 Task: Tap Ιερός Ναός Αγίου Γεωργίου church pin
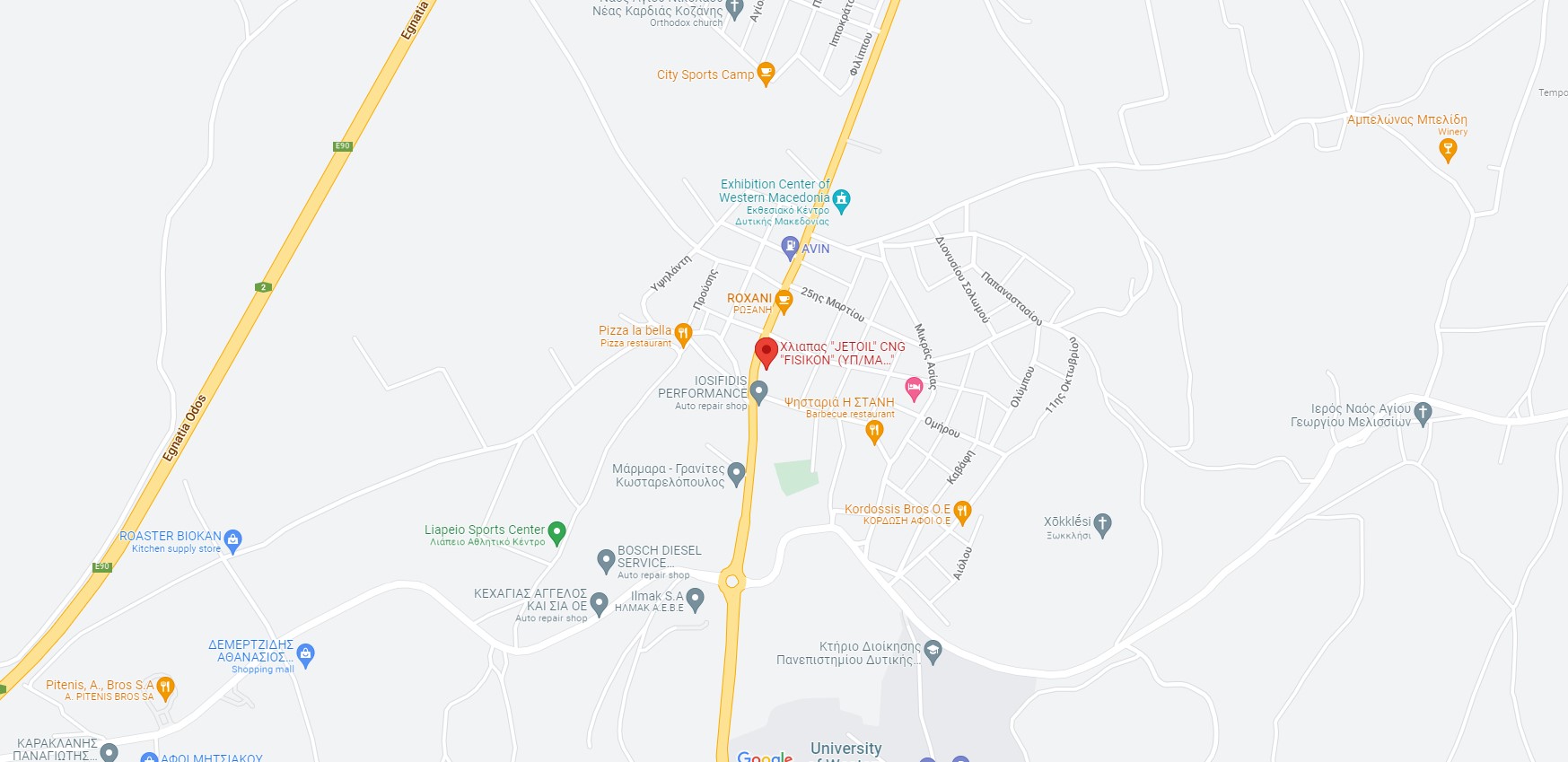pyautogui.click(x=1423, y=413)
